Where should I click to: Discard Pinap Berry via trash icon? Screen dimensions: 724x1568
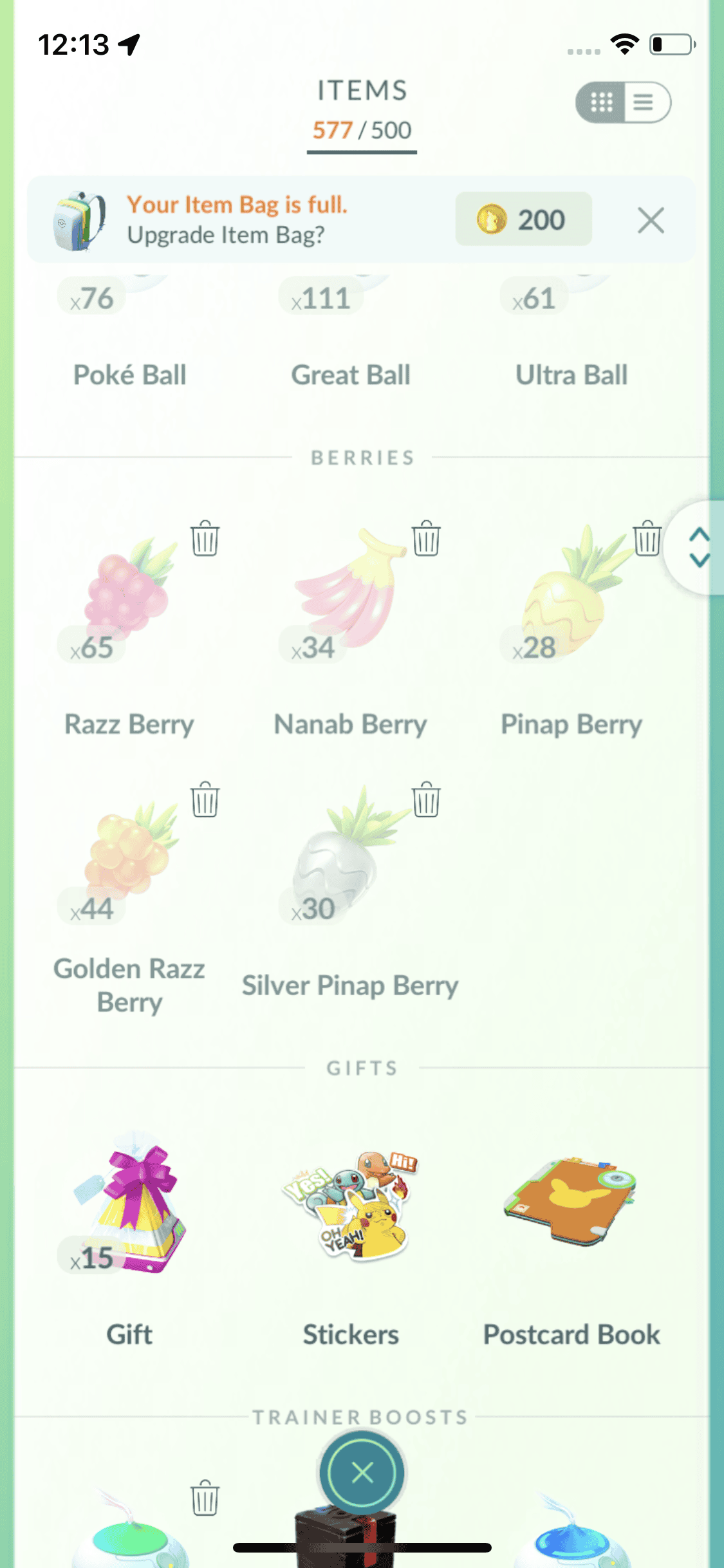click(647, 538)
